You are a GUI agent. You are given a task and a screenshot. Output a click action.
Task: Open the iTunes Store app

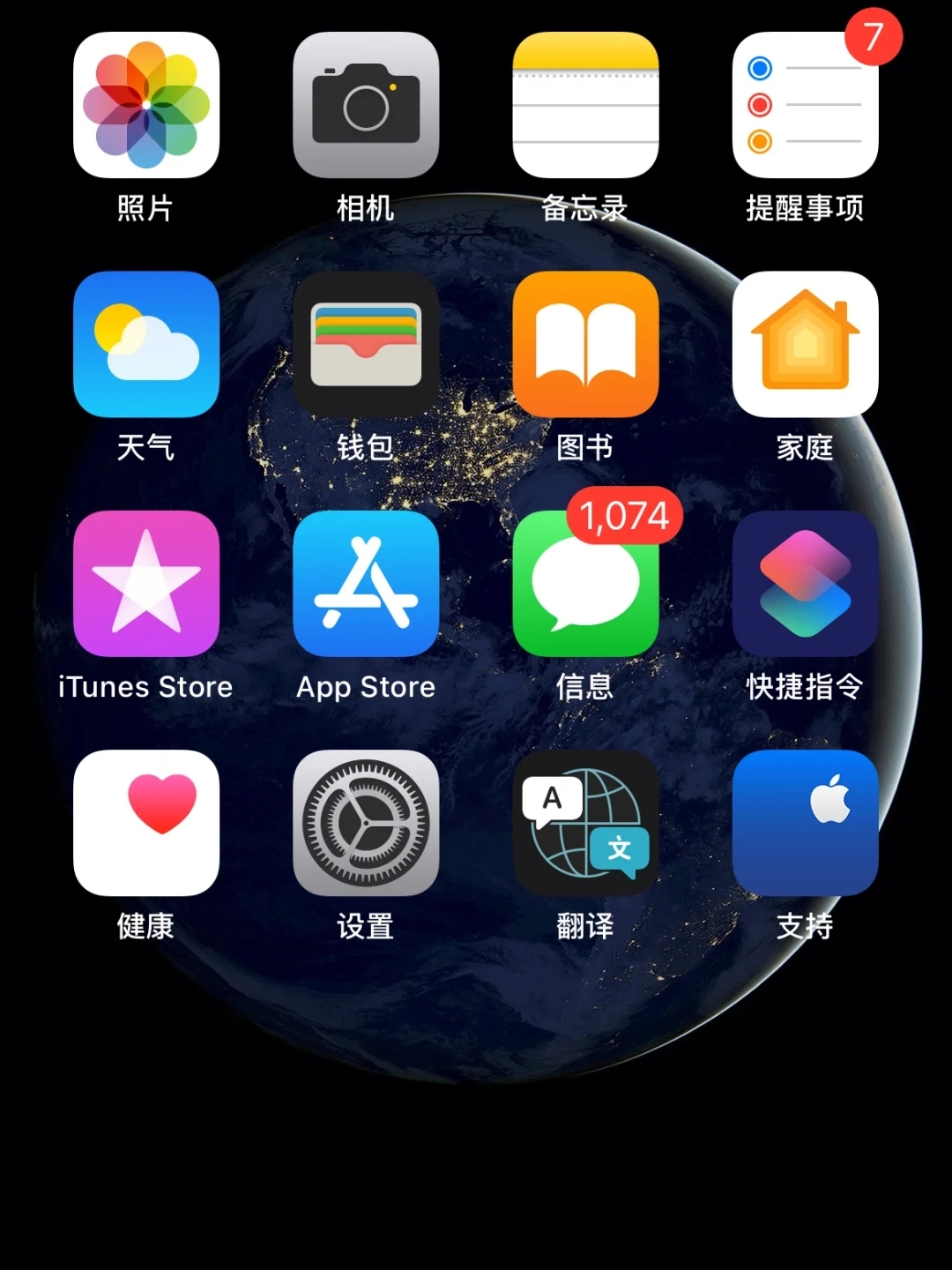click(146, 583)
